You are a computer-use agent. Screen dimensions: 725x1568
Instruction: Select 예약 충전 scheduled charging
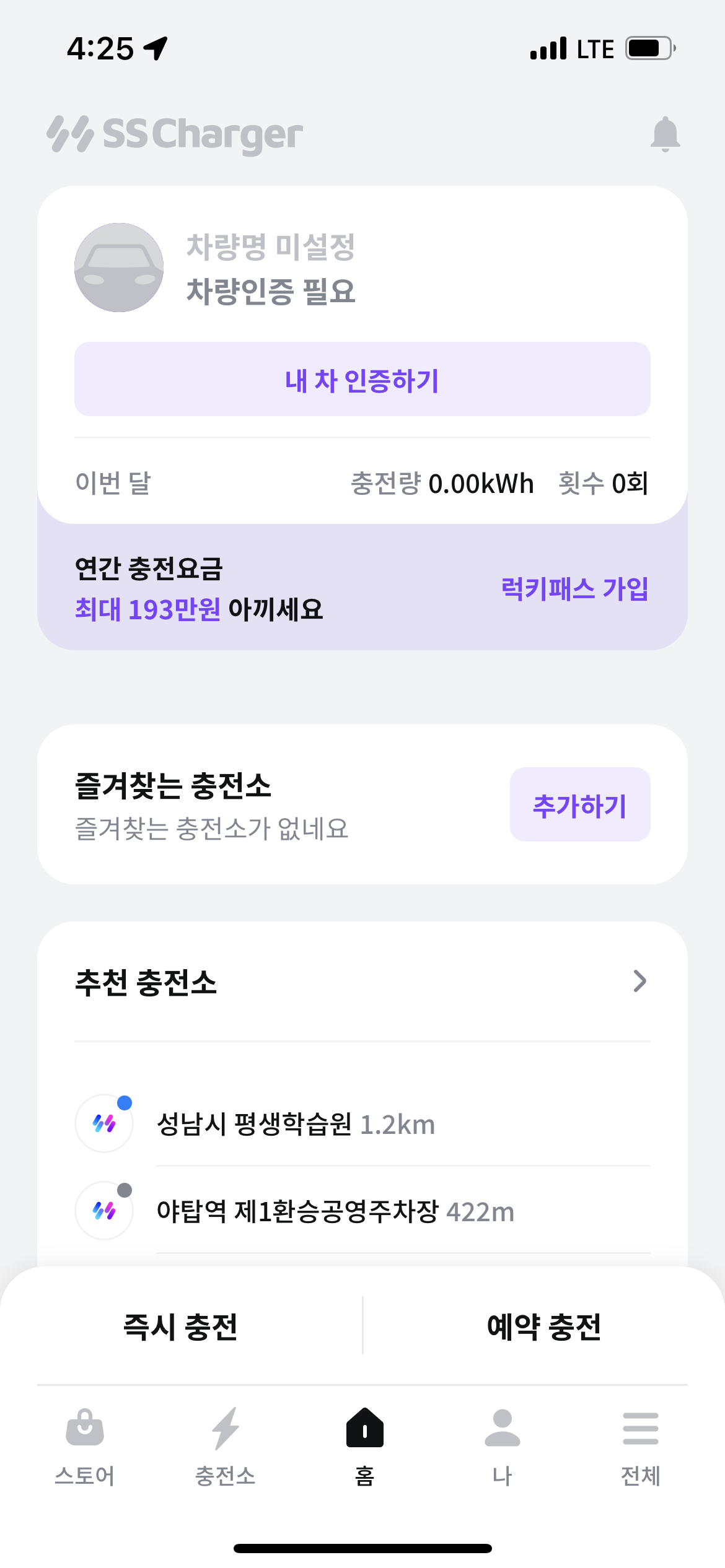(x=544, y=1326)
